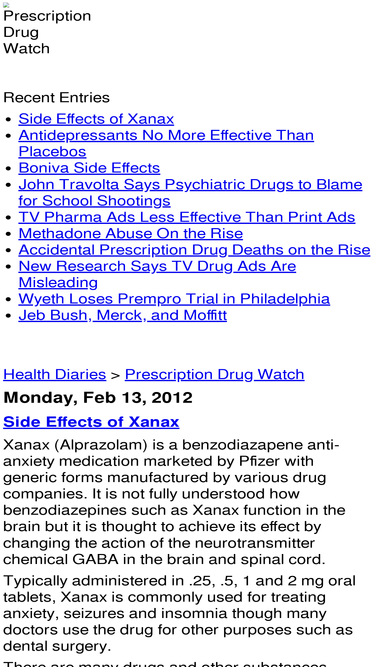Open the recent entry Side Effects of Xanax
Image resolution: width=375 pixels, height=667 pixels.
[96, 119]
